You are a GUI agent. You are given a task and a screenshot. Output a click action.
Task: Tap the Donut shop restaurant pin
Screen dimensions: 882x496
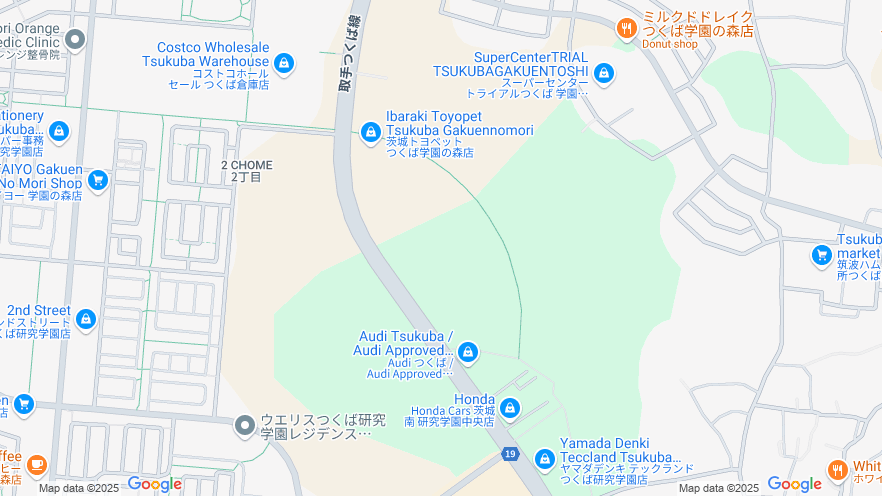tap(627, 28)
